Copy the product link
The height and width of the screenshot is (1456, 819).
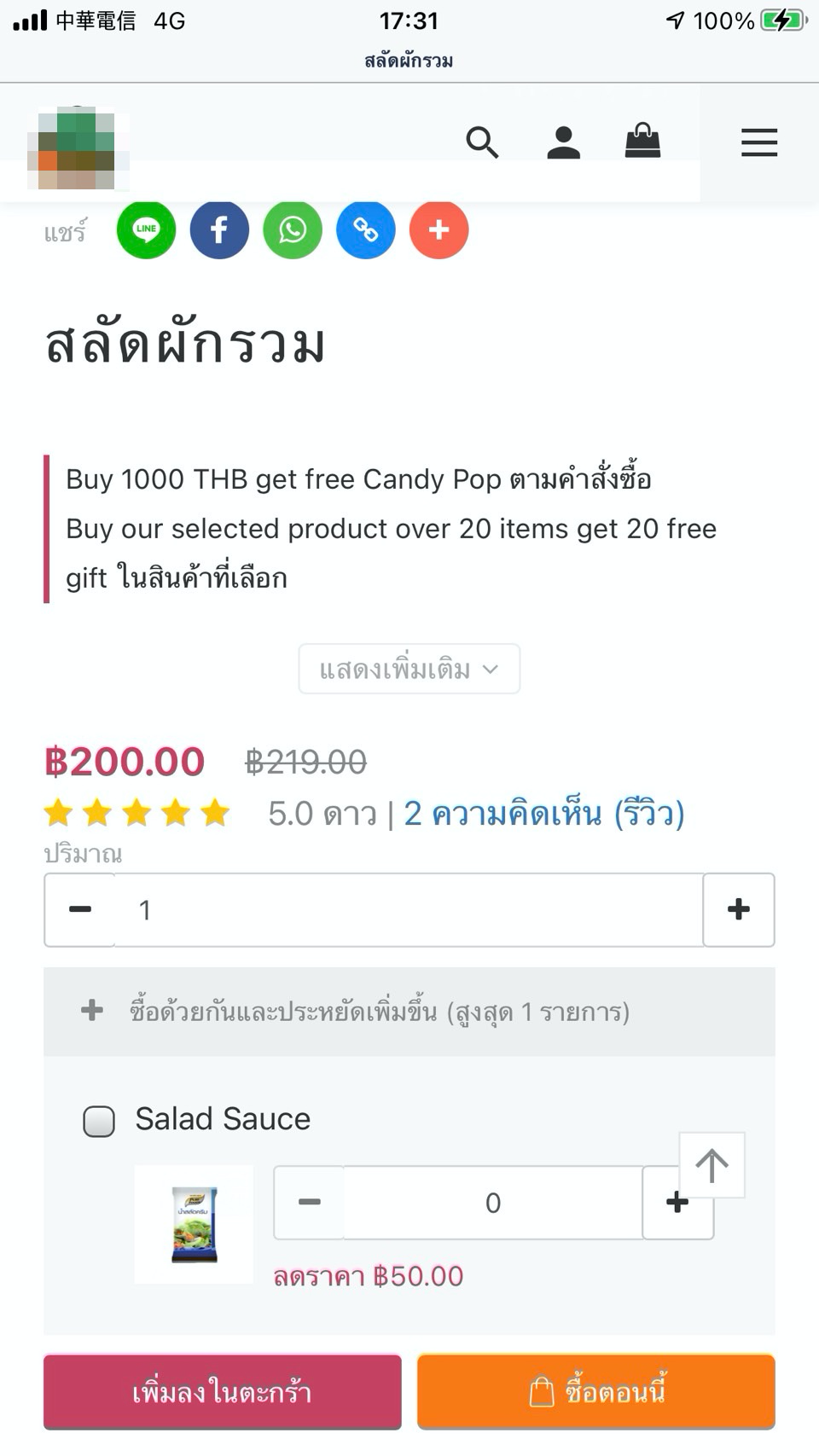(366, 229)
